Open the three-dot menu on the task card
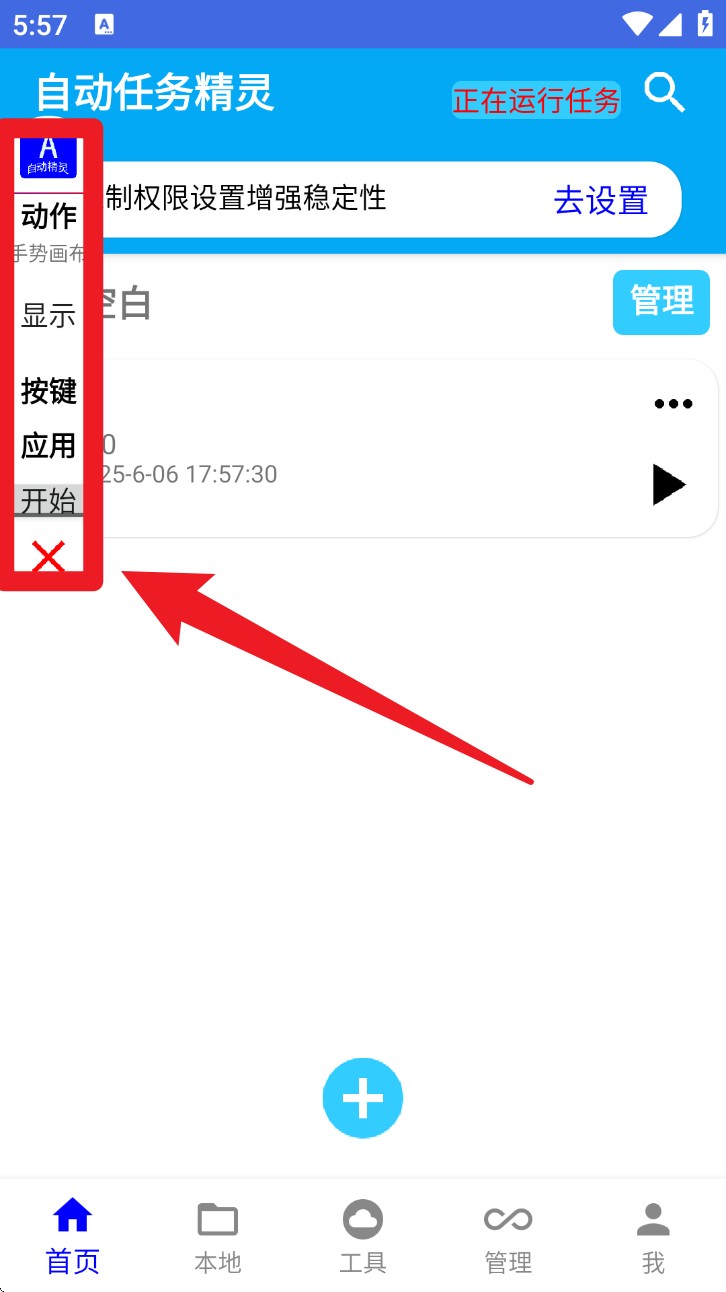The image size is (726, 1292). 673,404
